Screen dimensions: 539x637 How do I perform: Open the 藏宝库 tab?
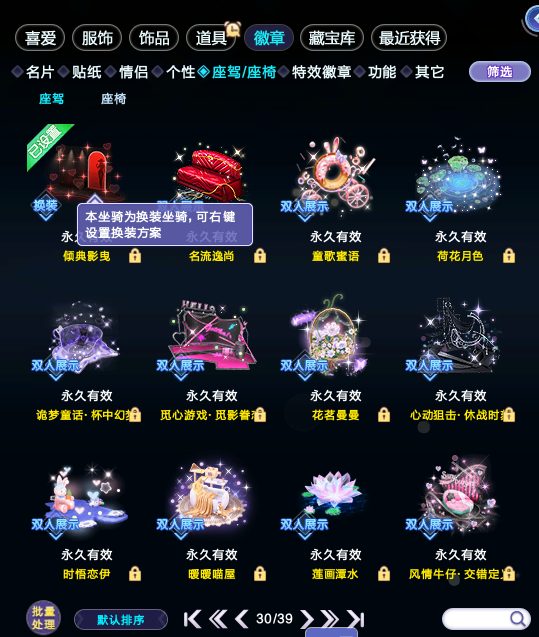(331, 38)
